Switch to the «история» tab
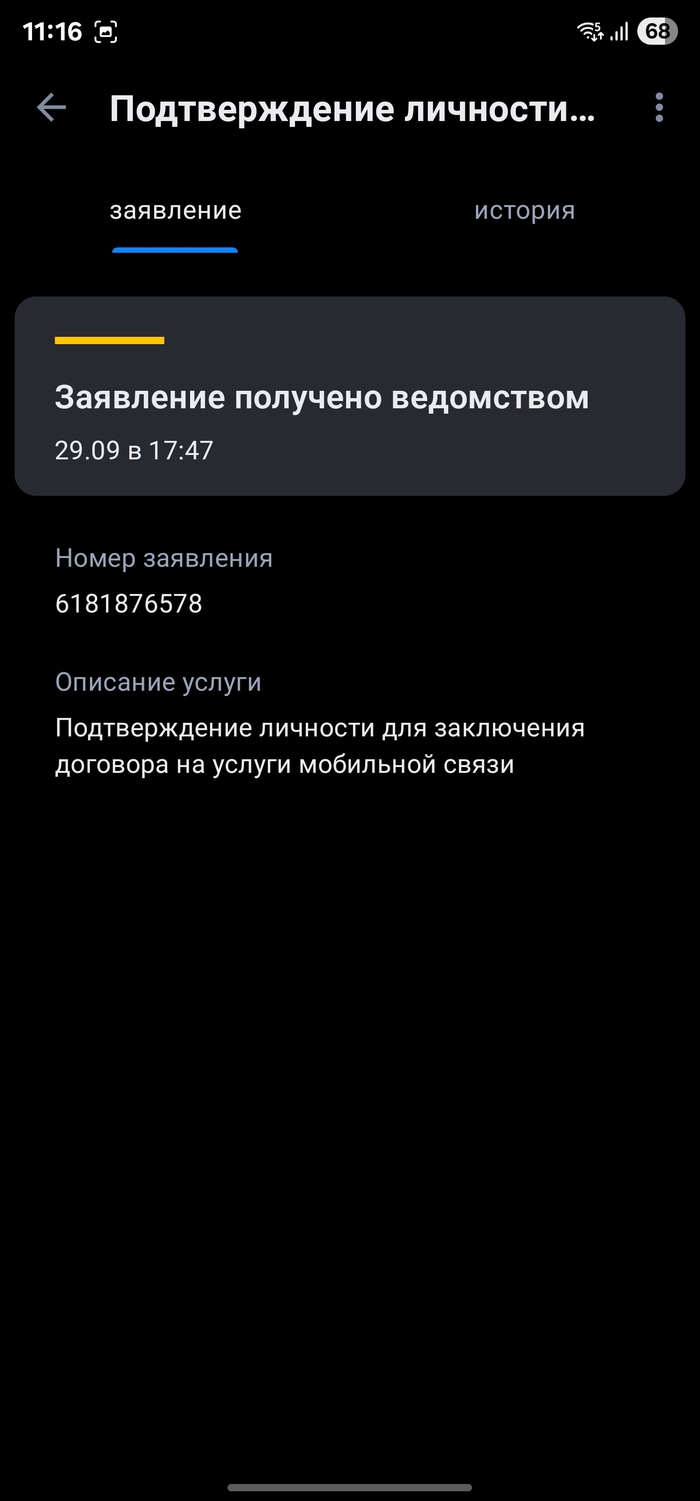This screenshot has width=700, height=1501. pyautogui.click(x=524, y=211)
